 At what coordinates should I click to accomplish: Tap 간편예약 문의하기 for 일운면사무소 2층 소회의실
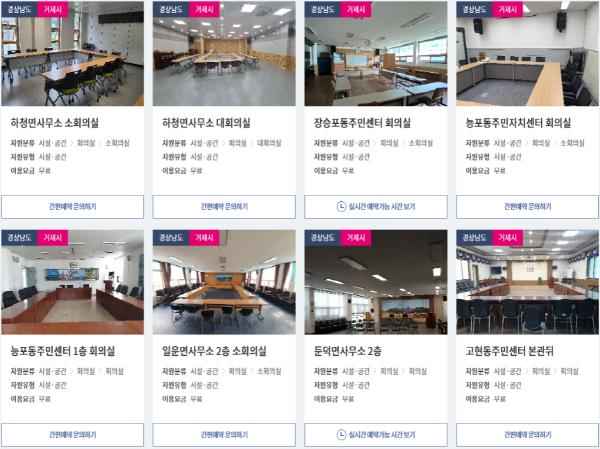pyautogui.click(x=224, y=435)
